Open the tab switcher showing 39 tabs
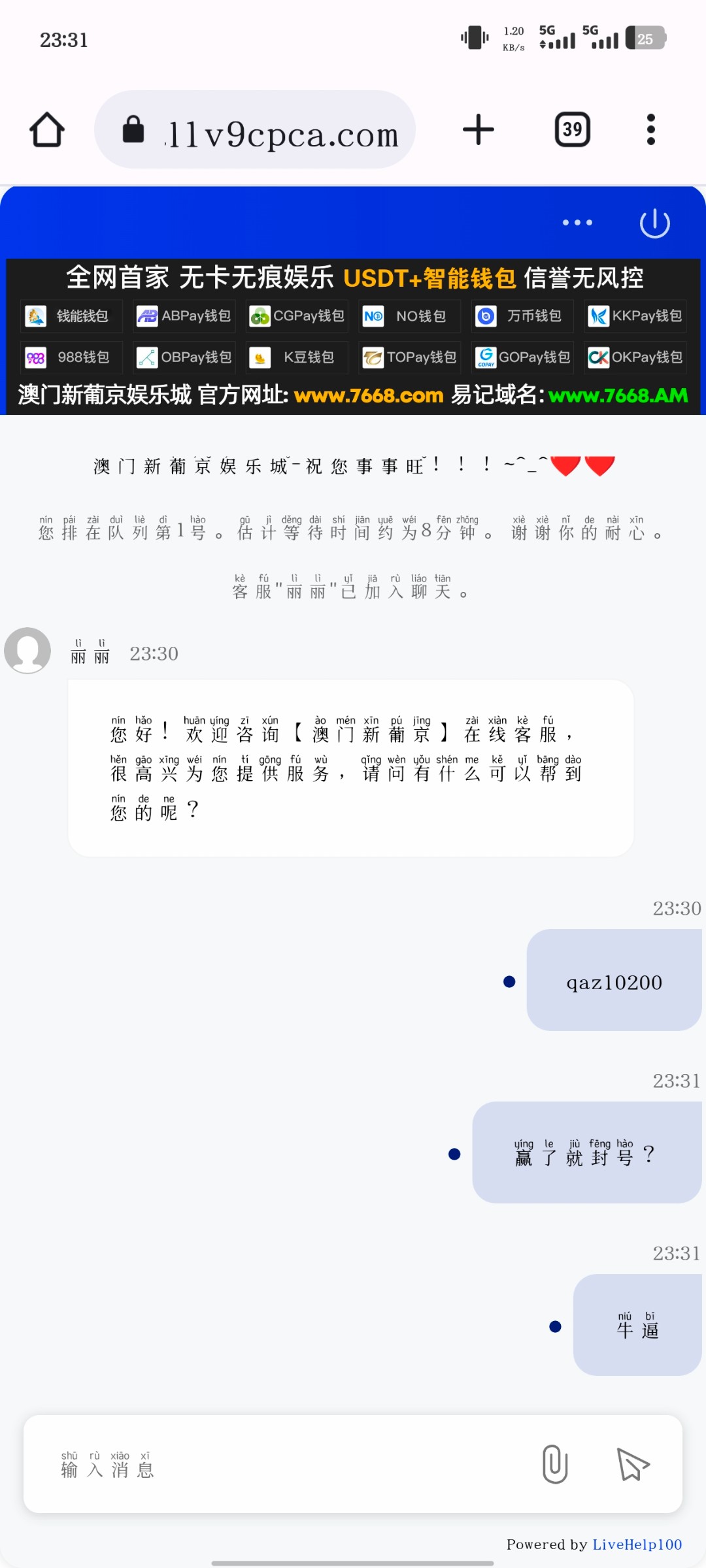The width and height of the screenshot is (706, 1568). pos(572,129)
